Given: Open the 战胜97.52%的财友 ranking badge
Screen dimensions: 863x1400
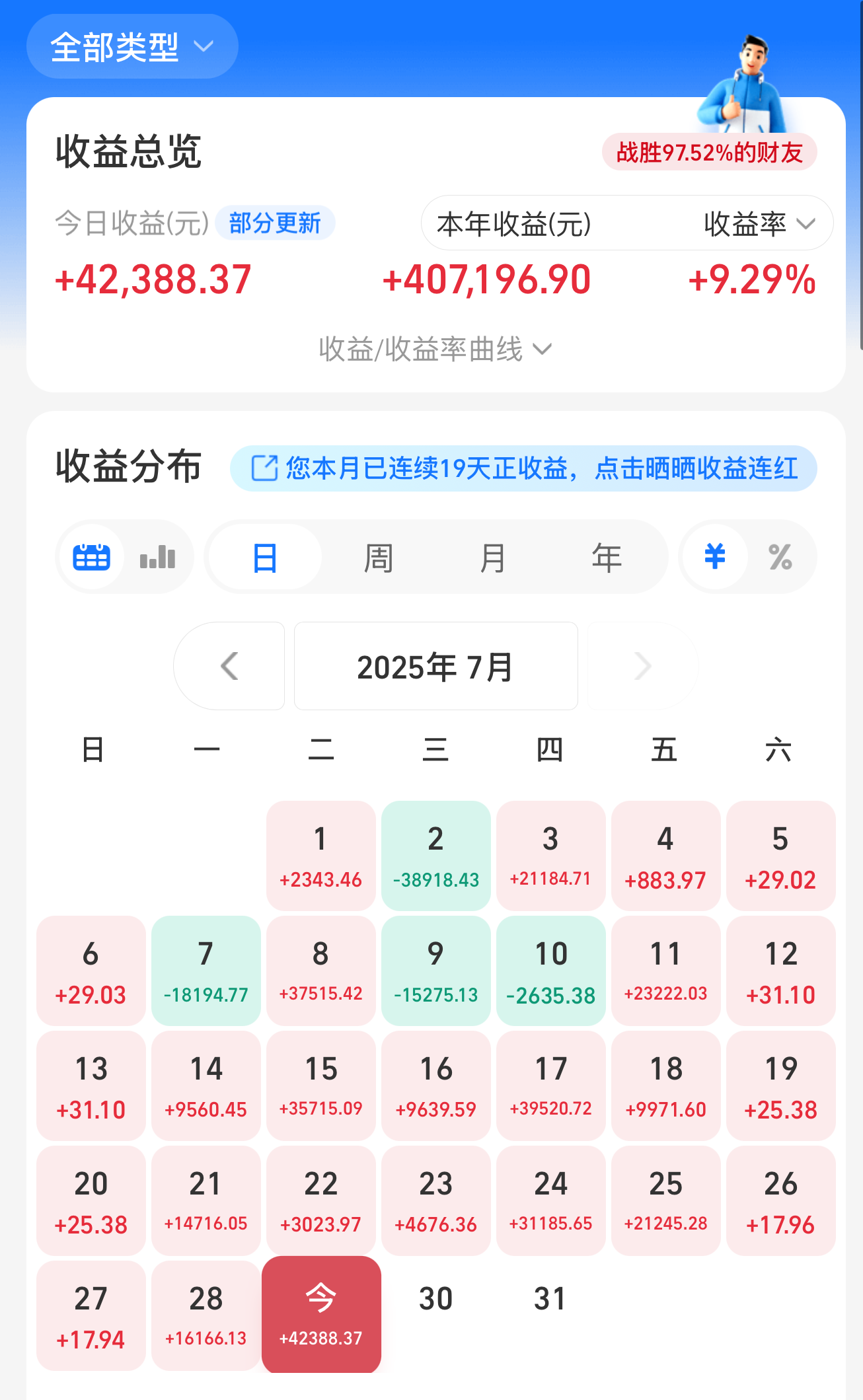Looking at the screenshot, I should point(710,153).
